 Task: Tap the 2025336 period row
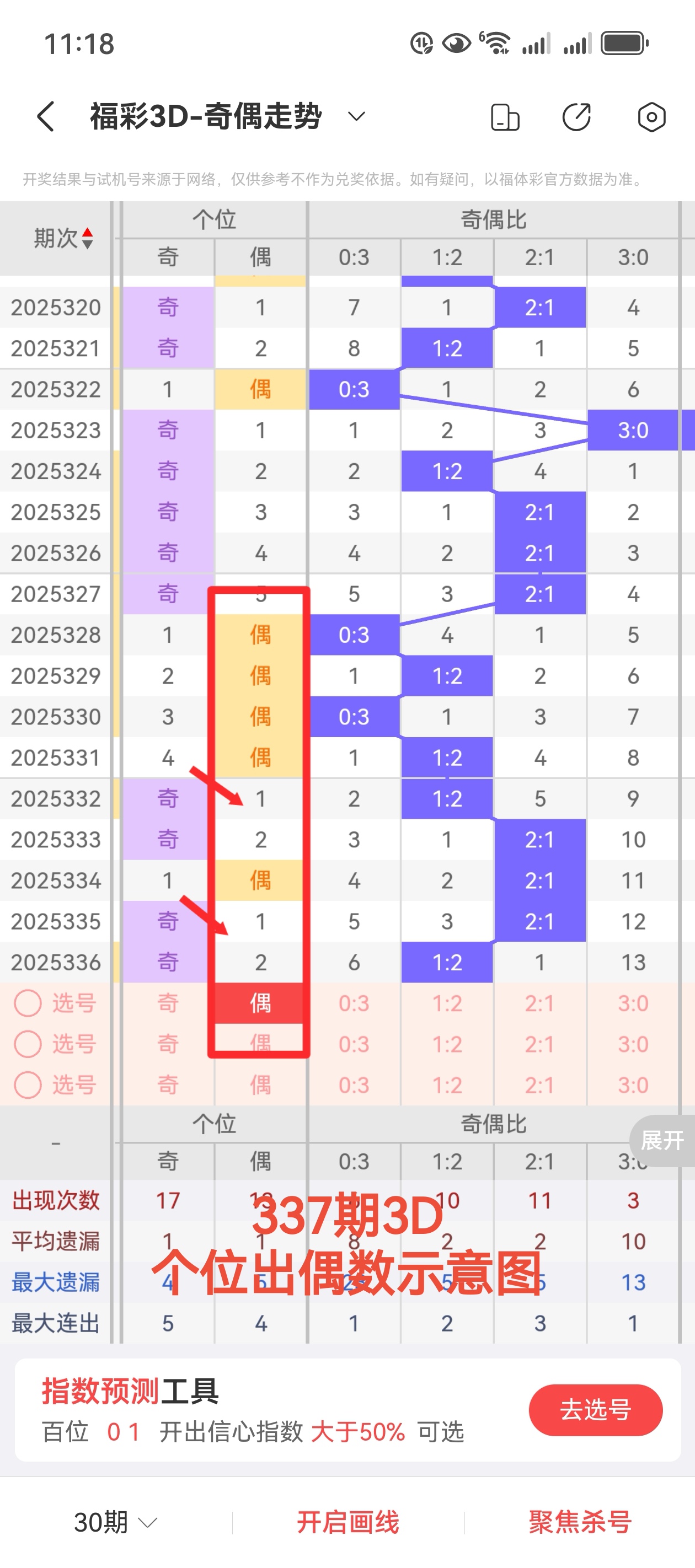pos(54,962)
